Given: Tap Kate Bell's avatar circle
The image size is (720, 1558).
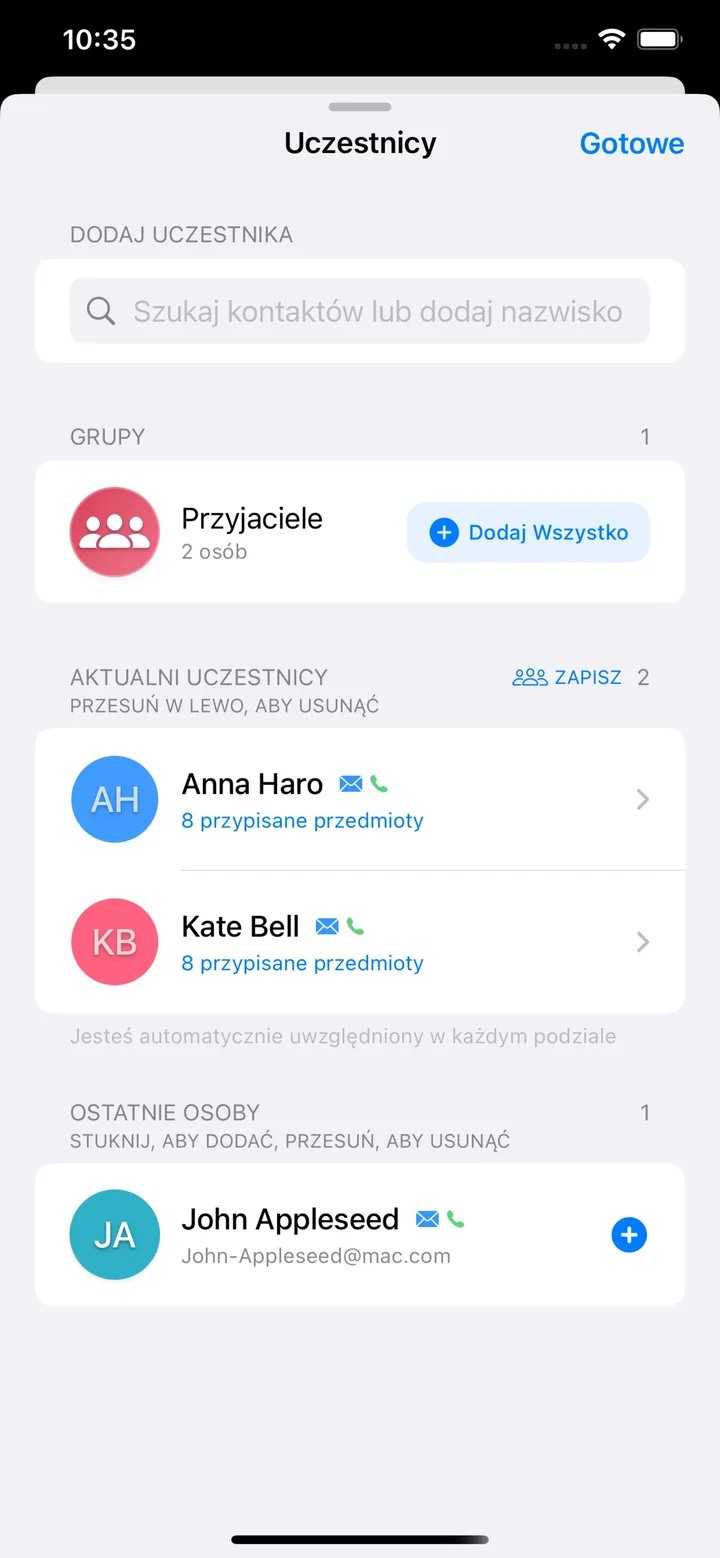Looking at the screenshot, I should (114, 941).
